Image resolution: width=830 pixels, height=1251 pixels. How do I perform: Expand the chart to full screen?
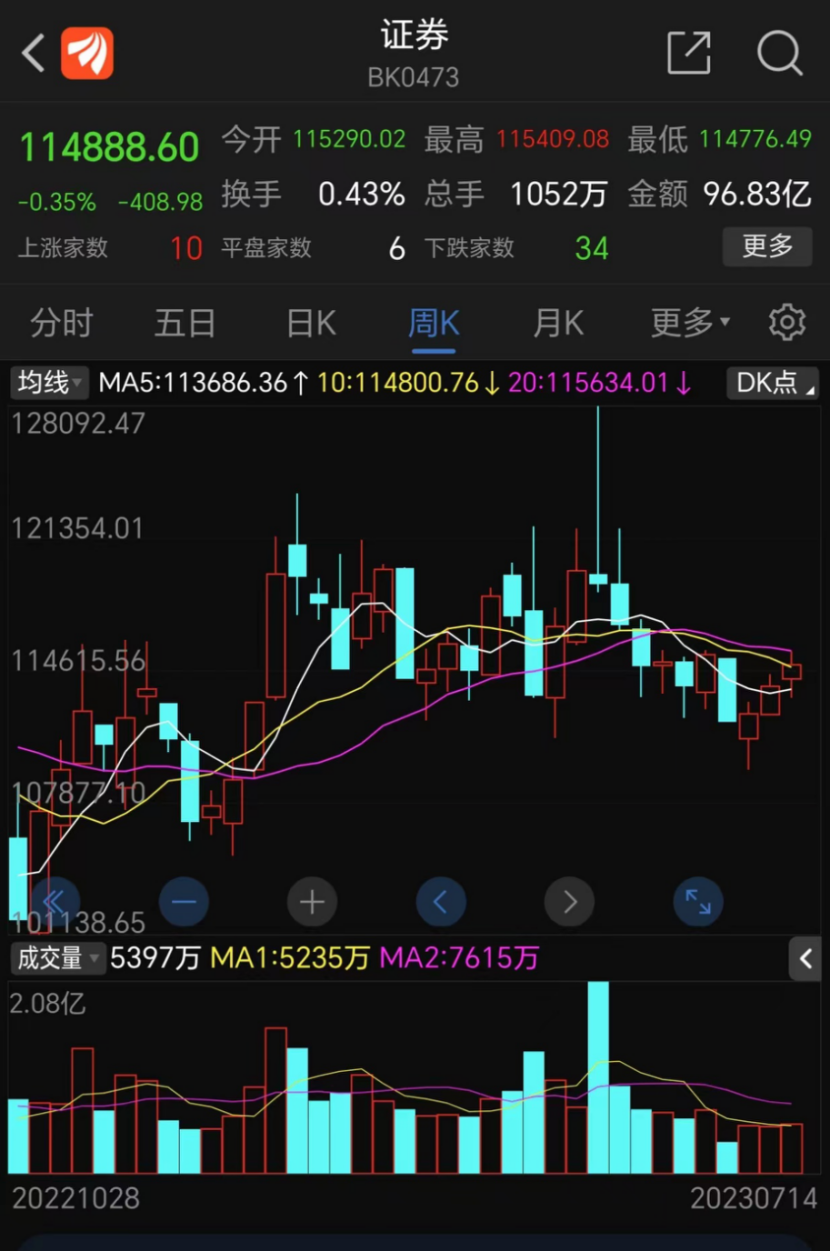tap(698, 902)
